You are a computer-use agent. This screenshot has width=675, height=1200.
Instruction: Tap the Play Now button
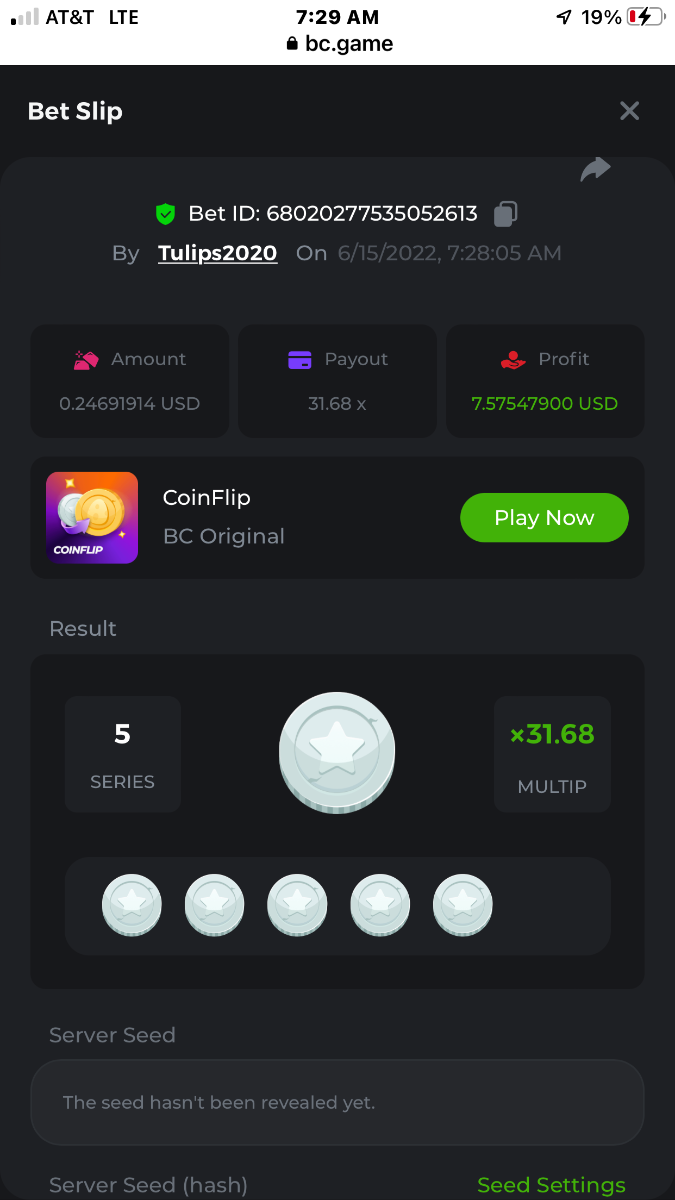coord(544,518)
